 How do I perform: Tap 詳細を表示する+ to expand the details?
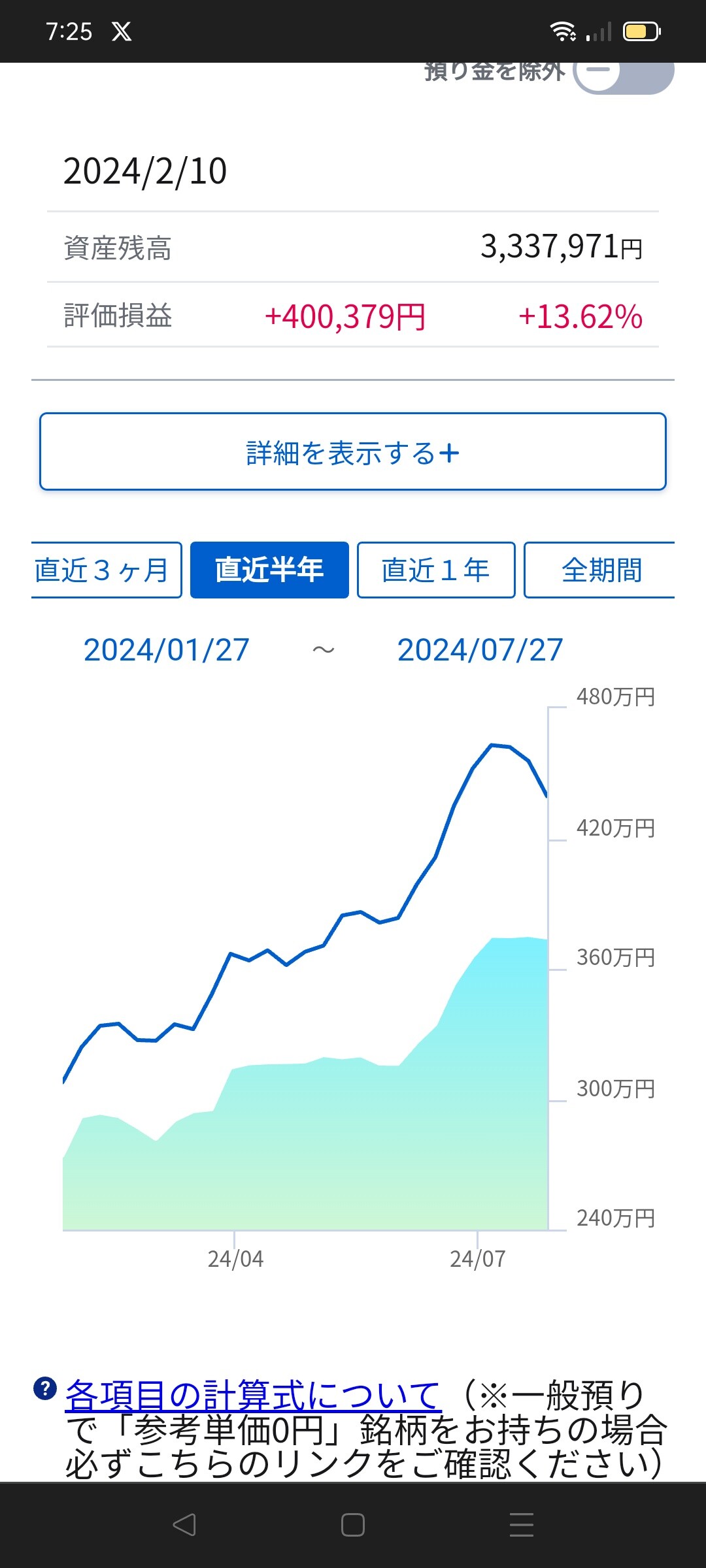click(x=353, y=451)
